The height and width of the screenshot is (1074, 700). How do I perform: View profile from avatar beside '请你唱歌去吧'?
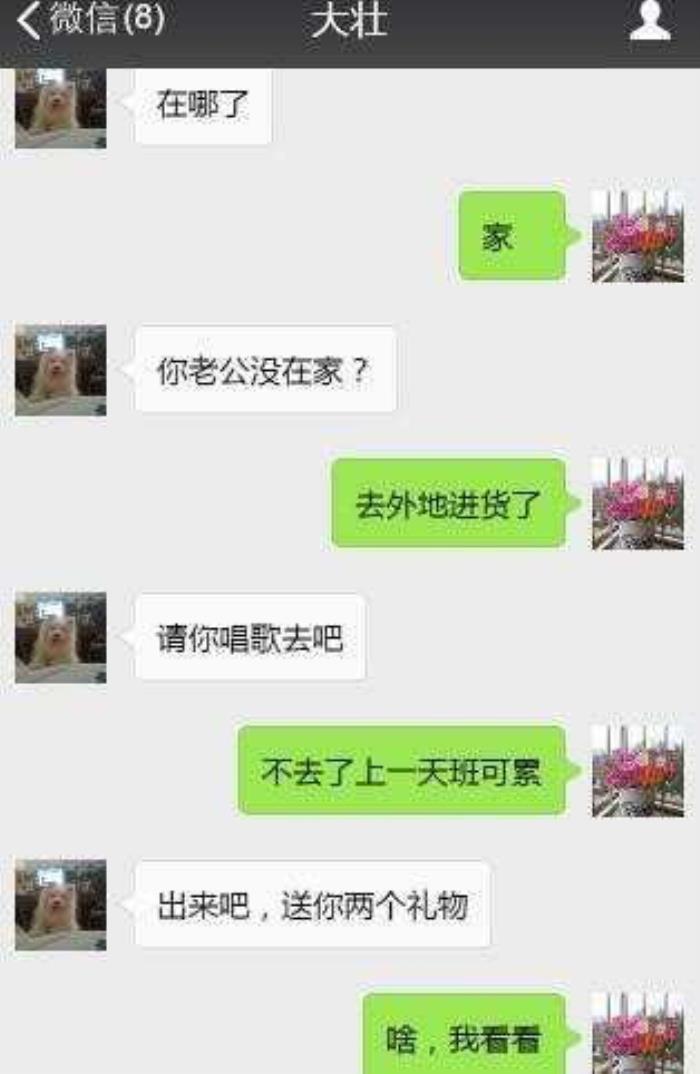(x=61, y=637)
